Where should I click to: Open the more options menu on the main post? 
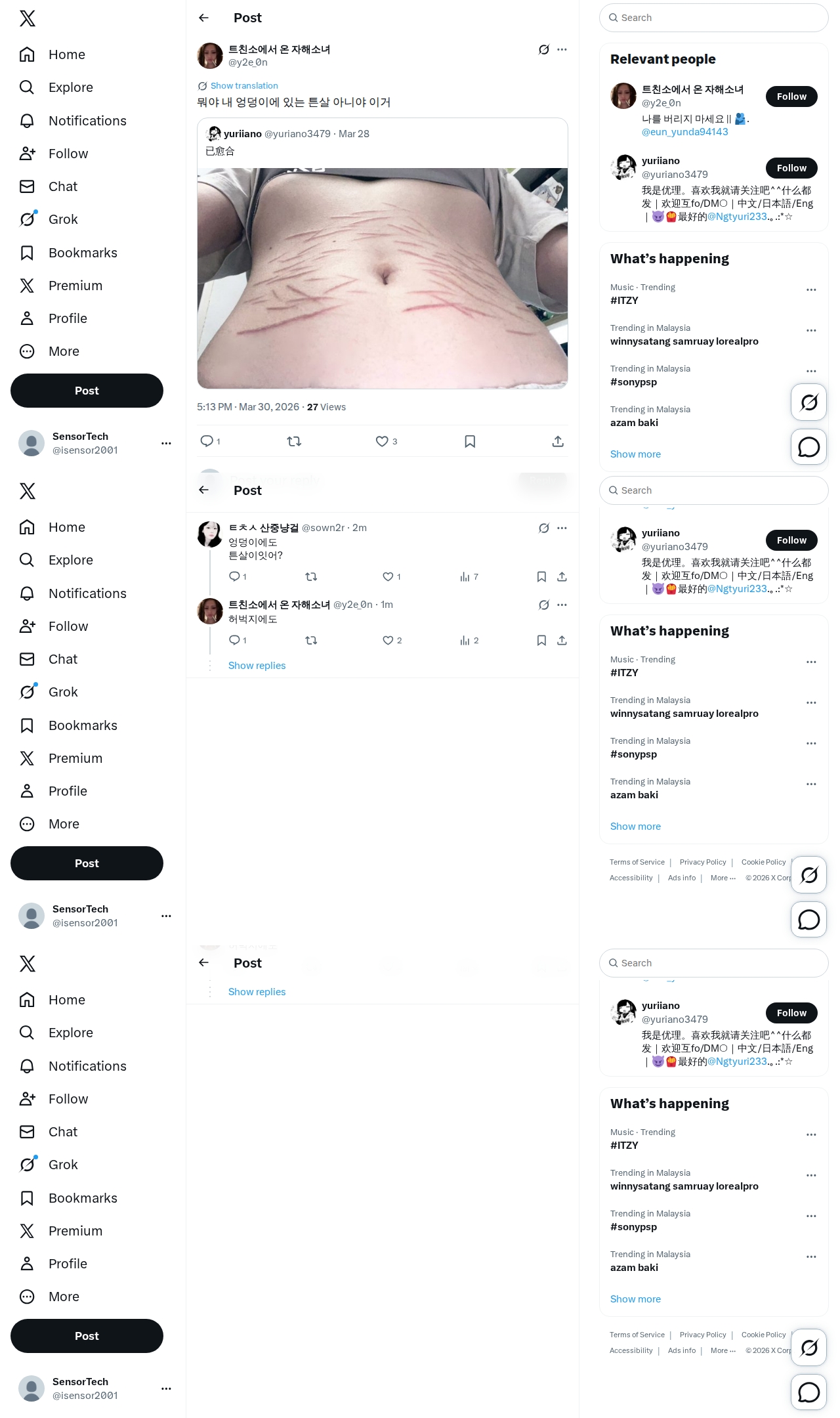[x=562, y=49]
